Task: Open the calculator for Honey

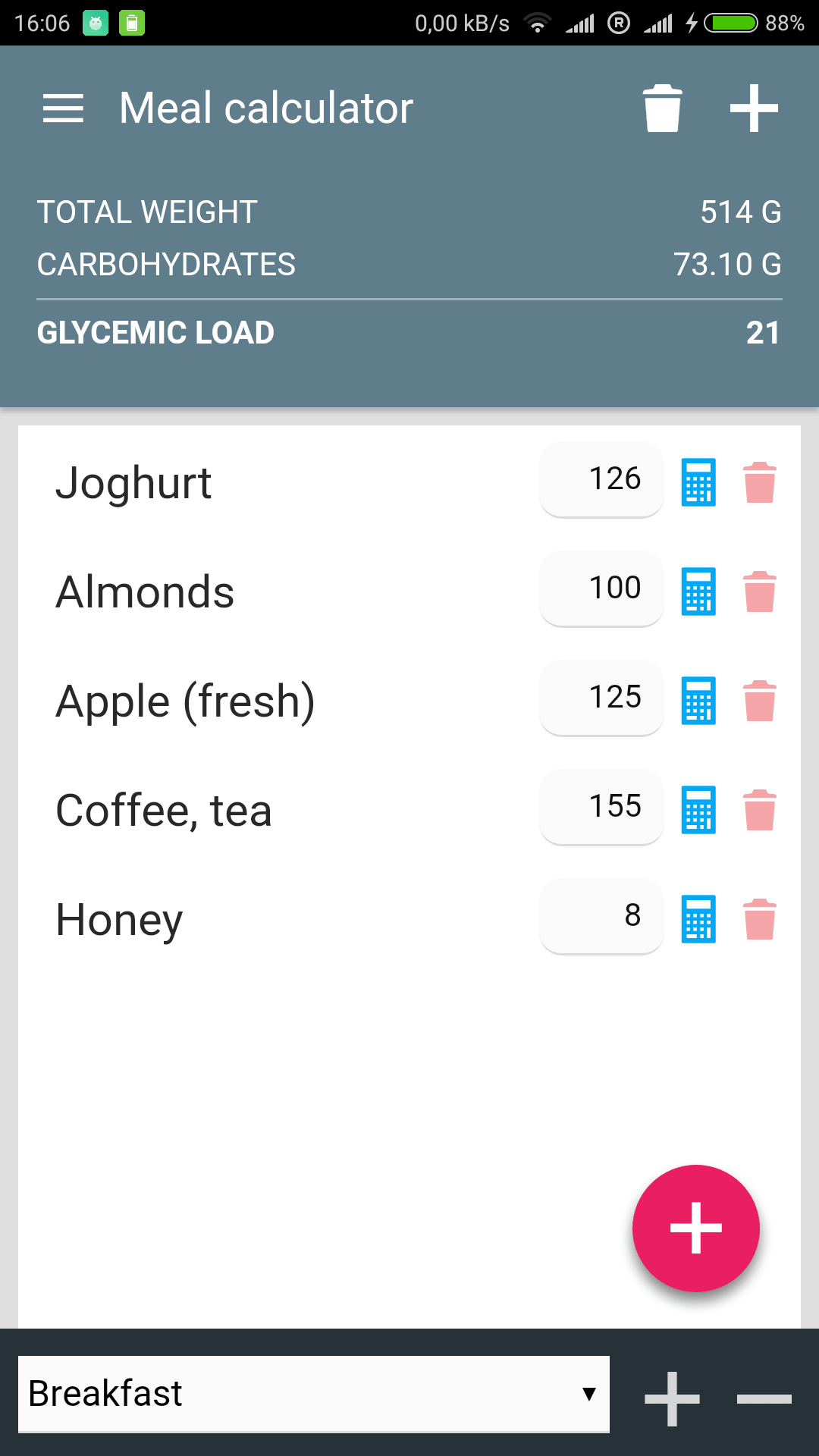Action: pos(698,918)
